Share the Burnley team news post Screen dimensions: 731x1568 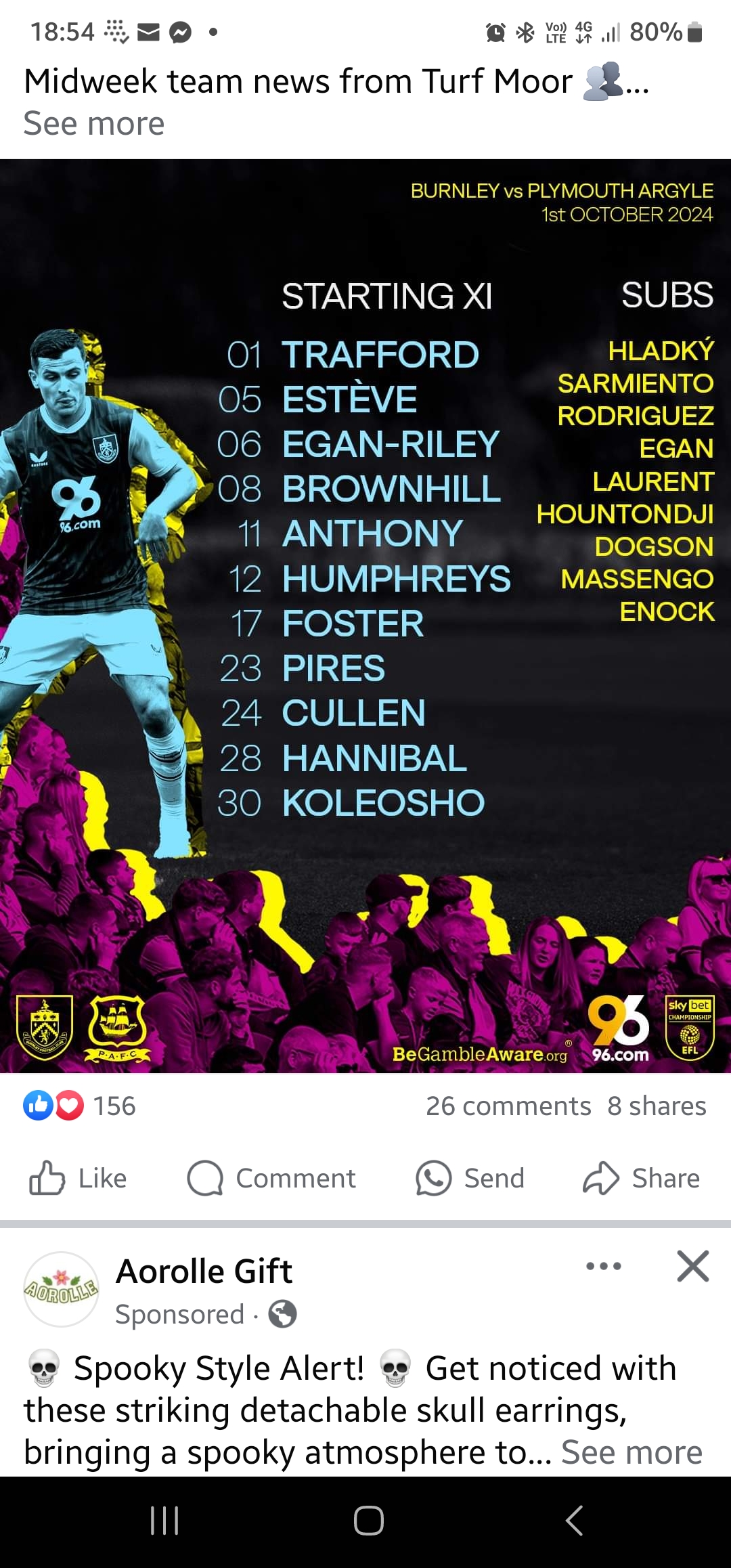click(642, 1179)
